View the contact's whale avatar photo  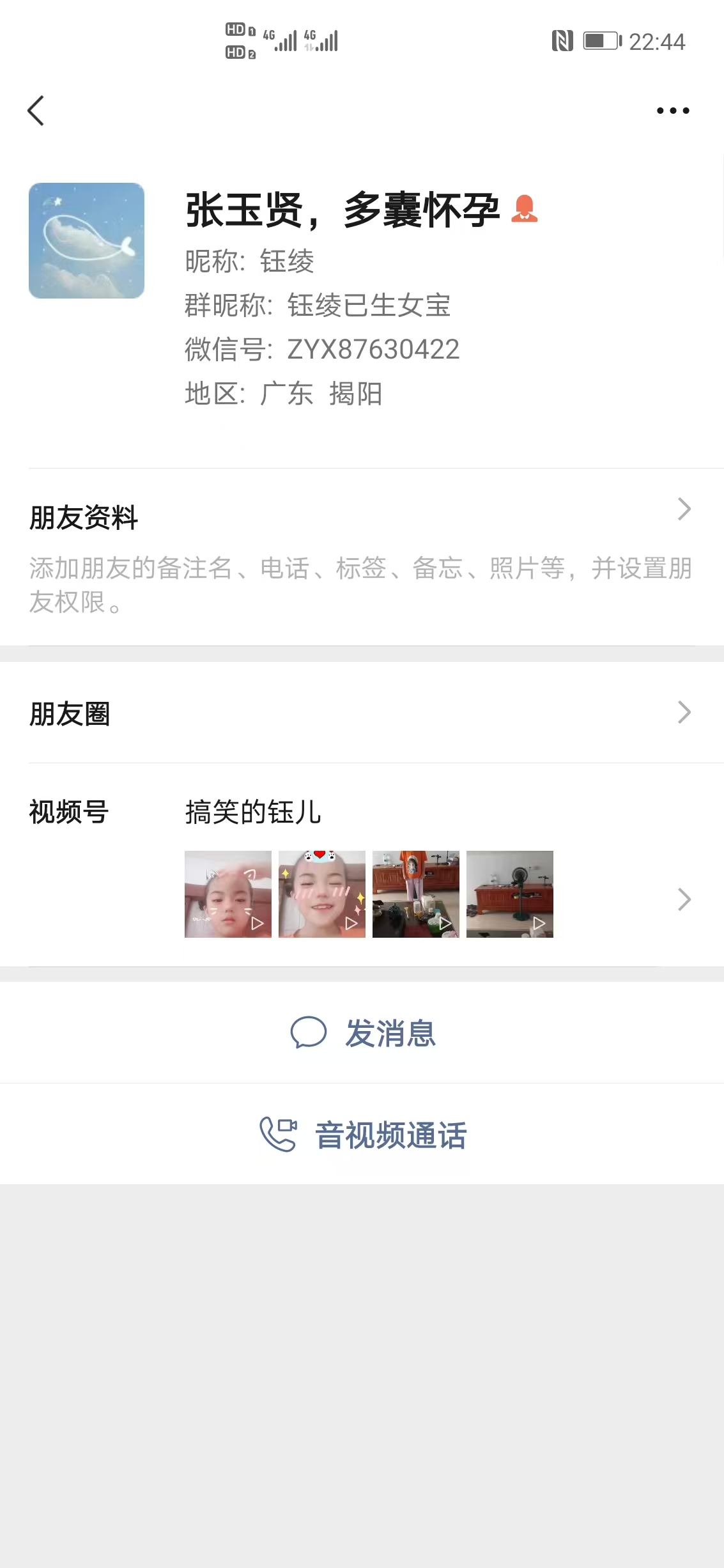click(x=86, y=240)
